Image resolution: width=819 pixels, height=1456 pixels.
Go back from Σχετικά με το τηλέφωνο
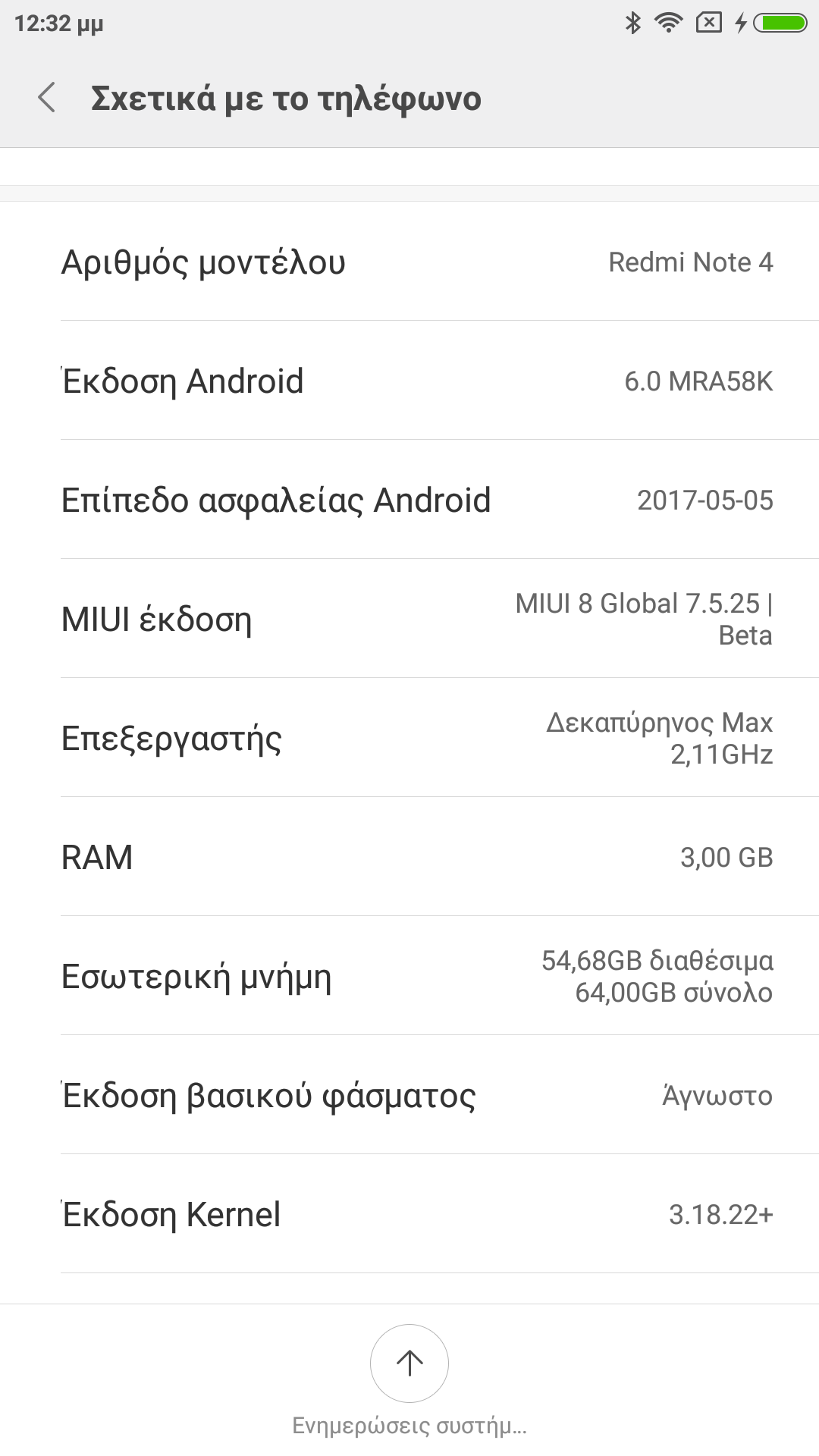coord(47,99)
